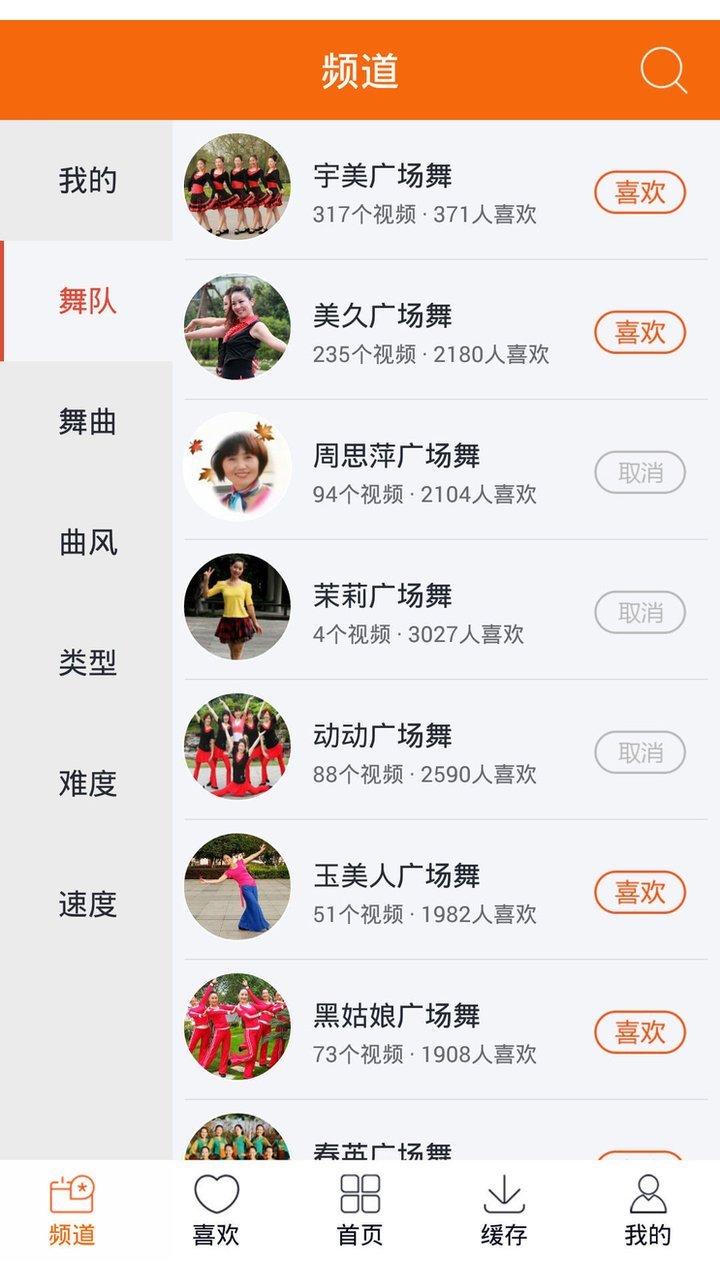Switch to the 首页 home tab
The height and width of the screenshot is (1280, 720).
point(360,1210)
